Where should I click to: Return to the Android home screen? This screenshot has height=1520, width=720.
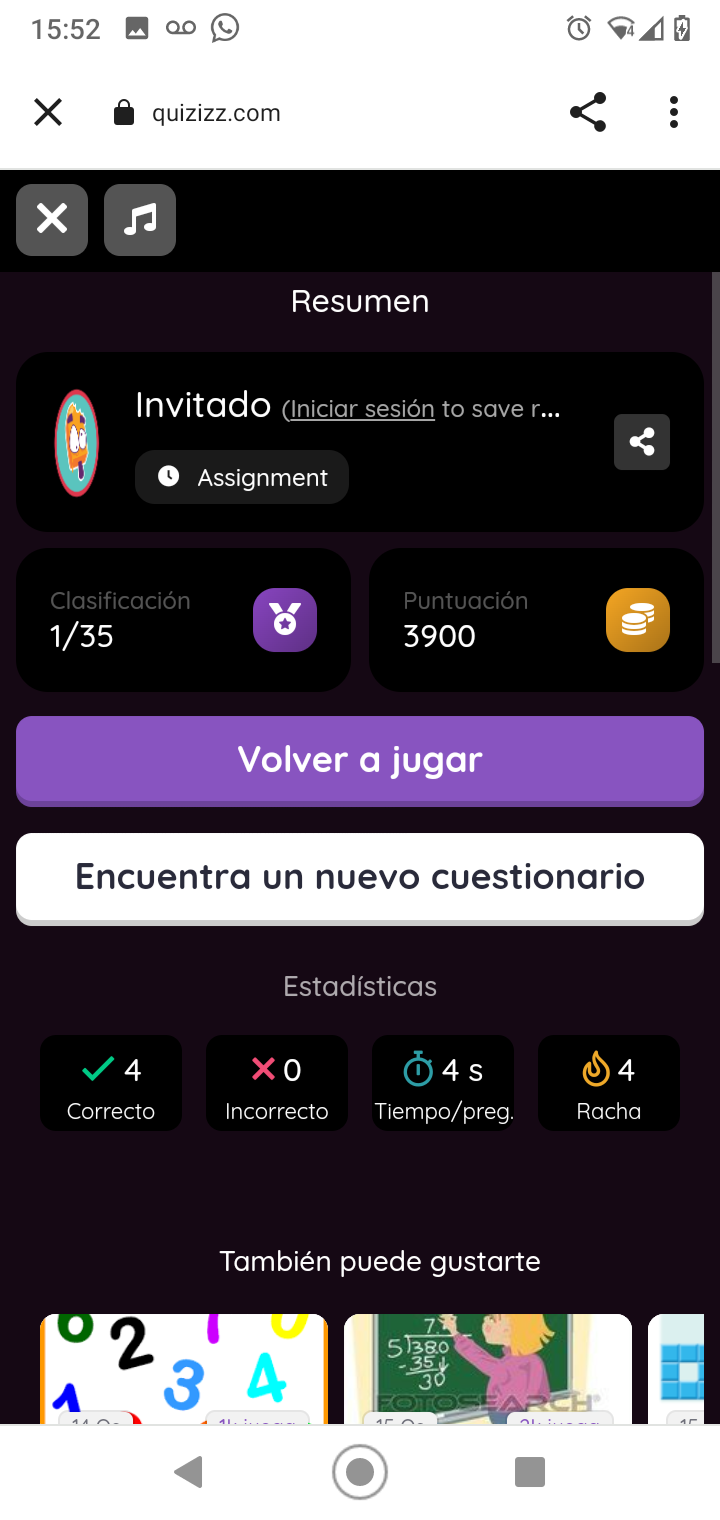(360, 1472)
